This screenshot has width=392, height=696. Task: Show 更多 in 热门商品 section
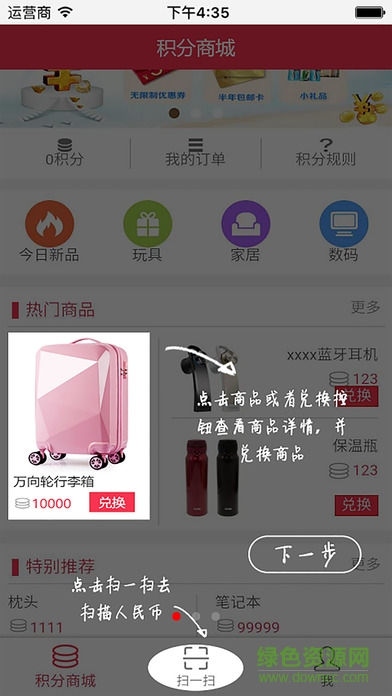click(365, 307)
